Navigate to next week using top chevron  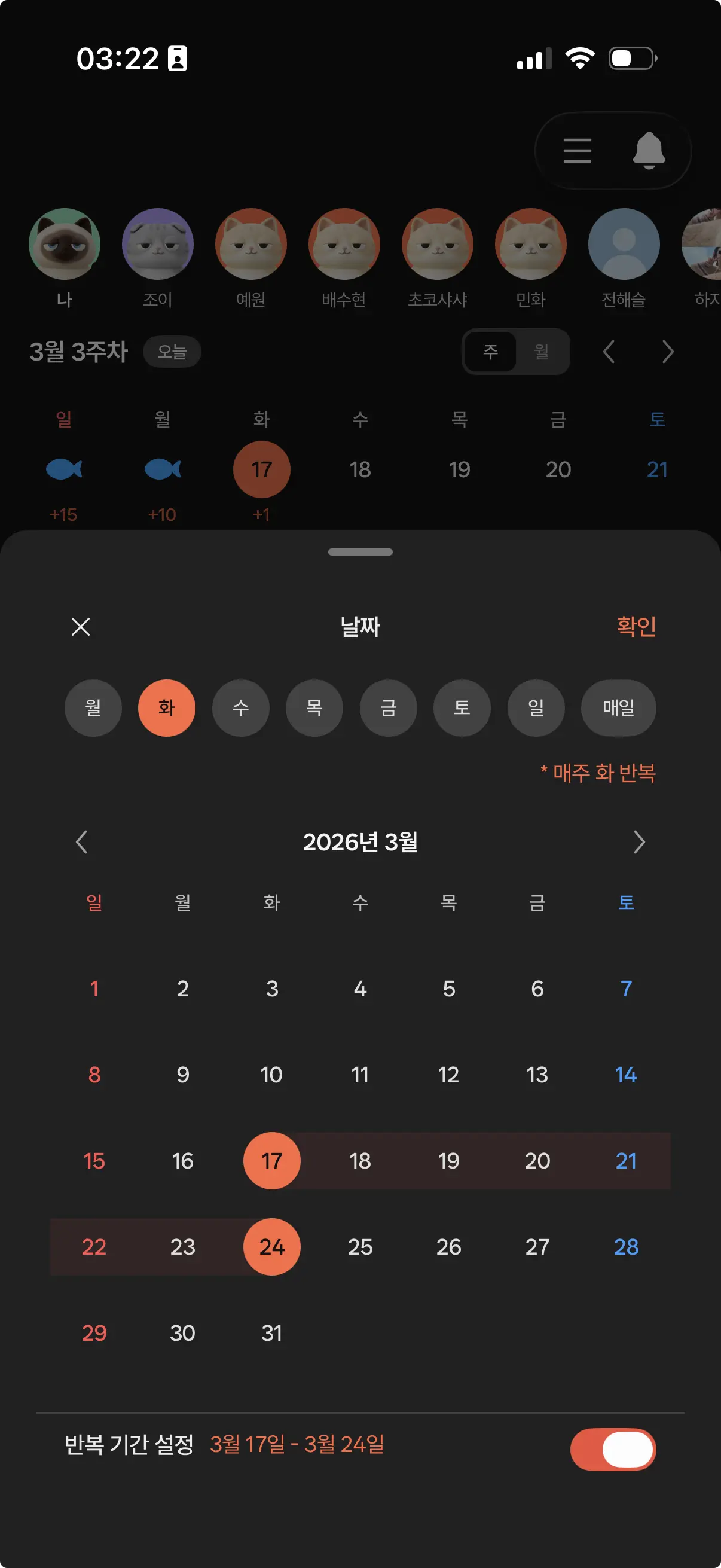[x=668, y=352]
